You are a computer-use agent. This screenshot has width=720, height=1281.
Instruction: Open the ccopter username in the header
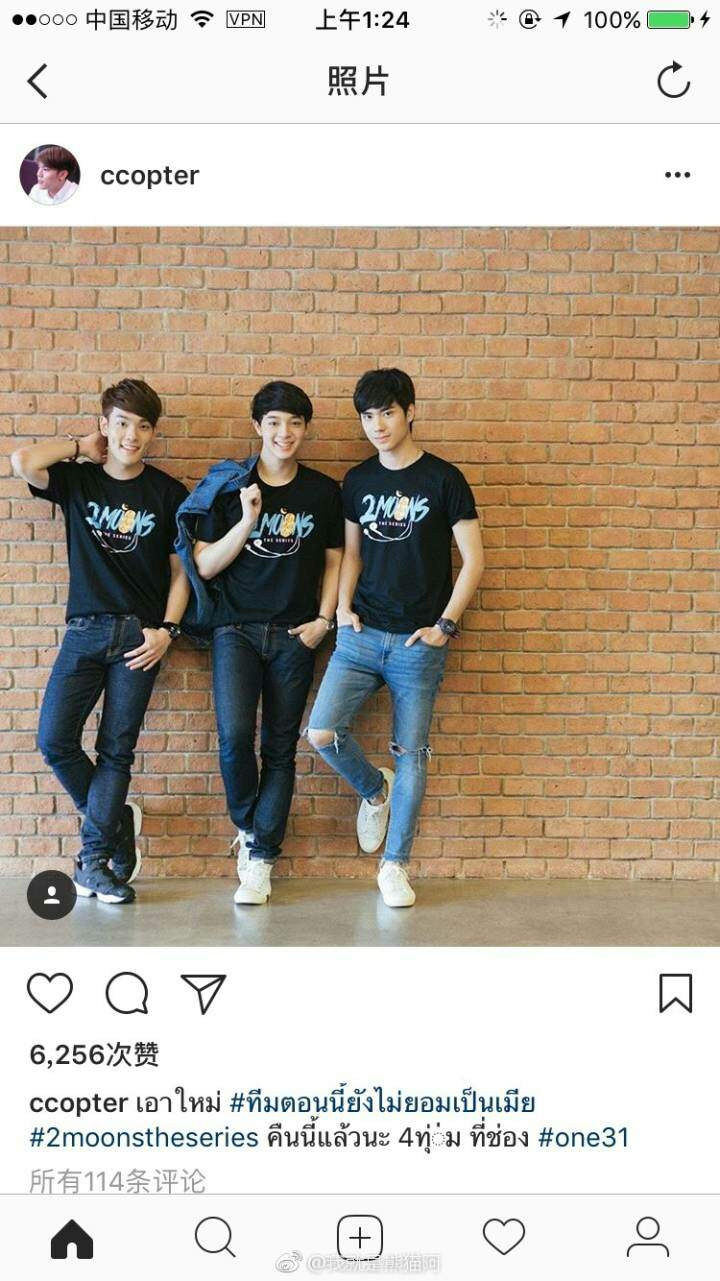(x=150, y=175)
